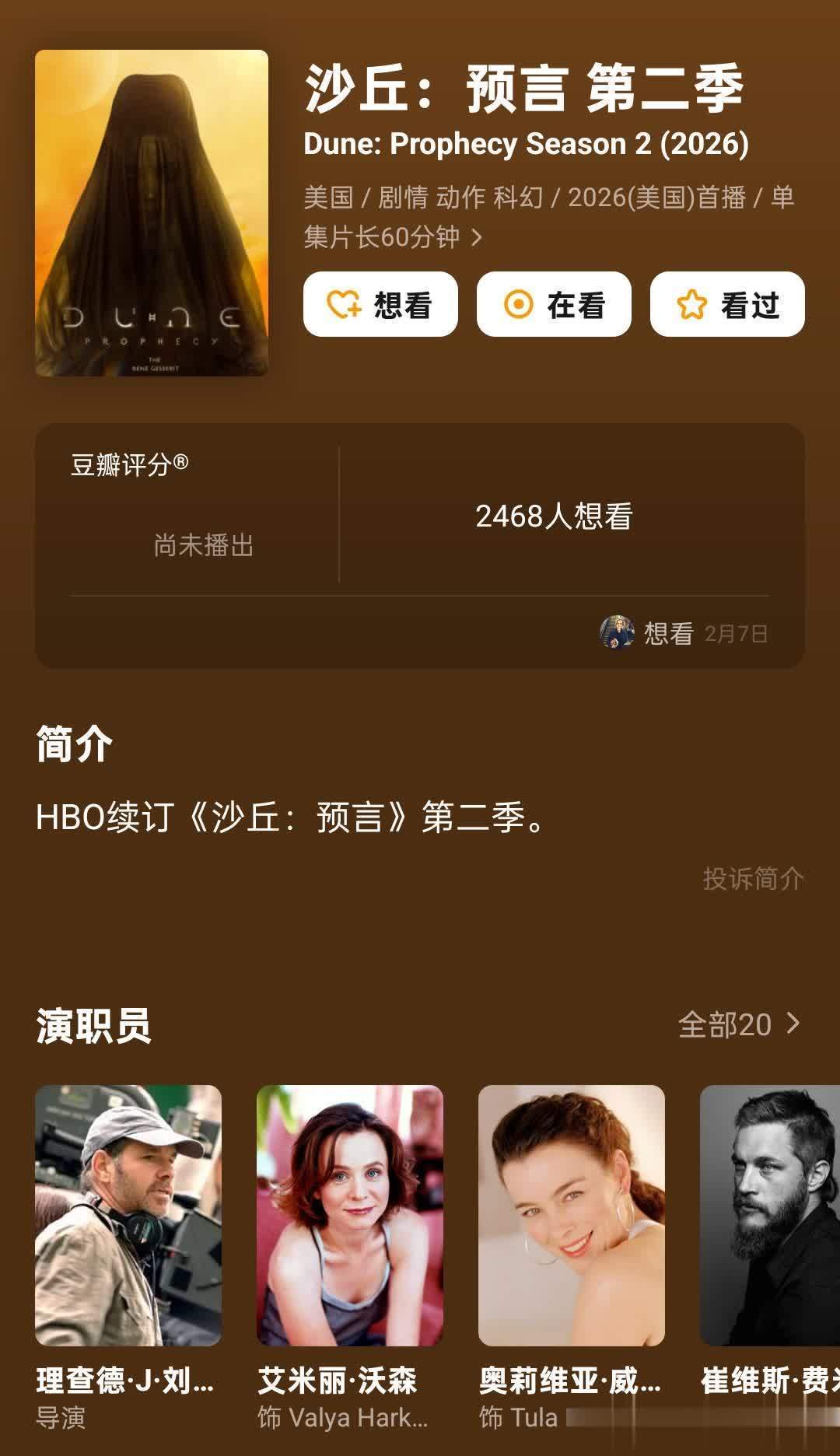Screen dimensions: 840x1456
Task: View all 20 cast and crew (全部20)
Action: point(738,1024)
